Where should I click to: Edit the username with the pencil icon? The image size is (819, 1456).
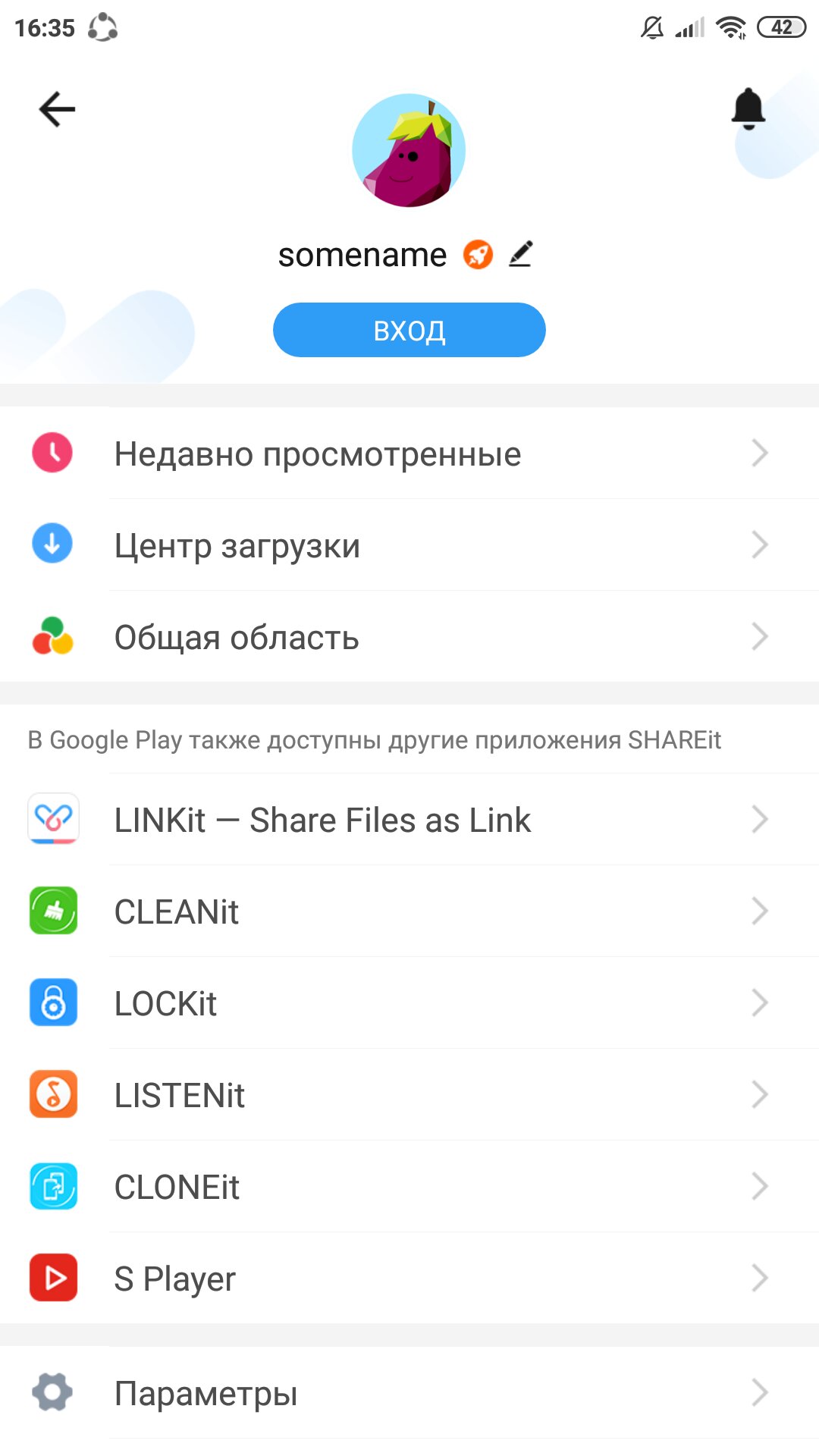520,254
